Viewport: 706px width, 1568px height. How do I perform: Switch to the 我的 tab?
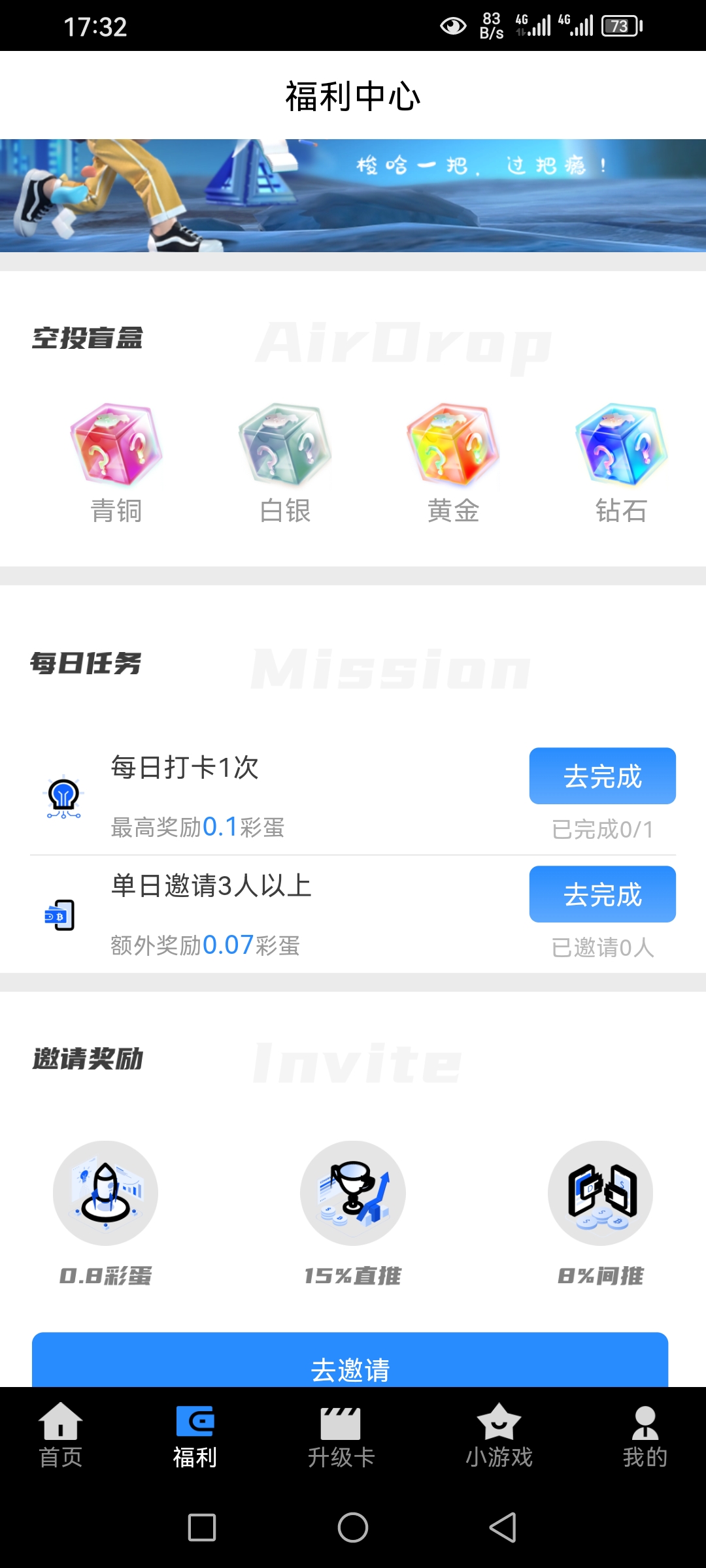[645, 1435]
